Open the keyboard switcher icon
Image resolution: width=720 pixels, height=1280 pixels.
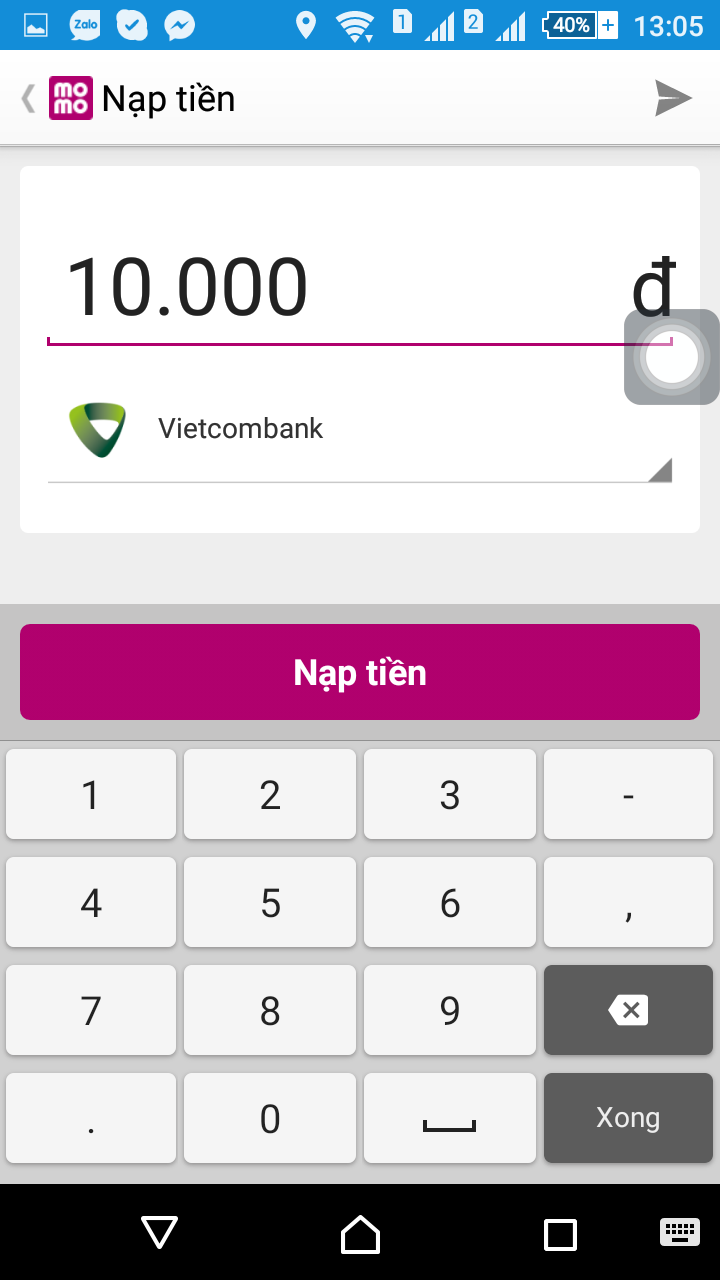pyautogui.click(x=680, y=1232)
